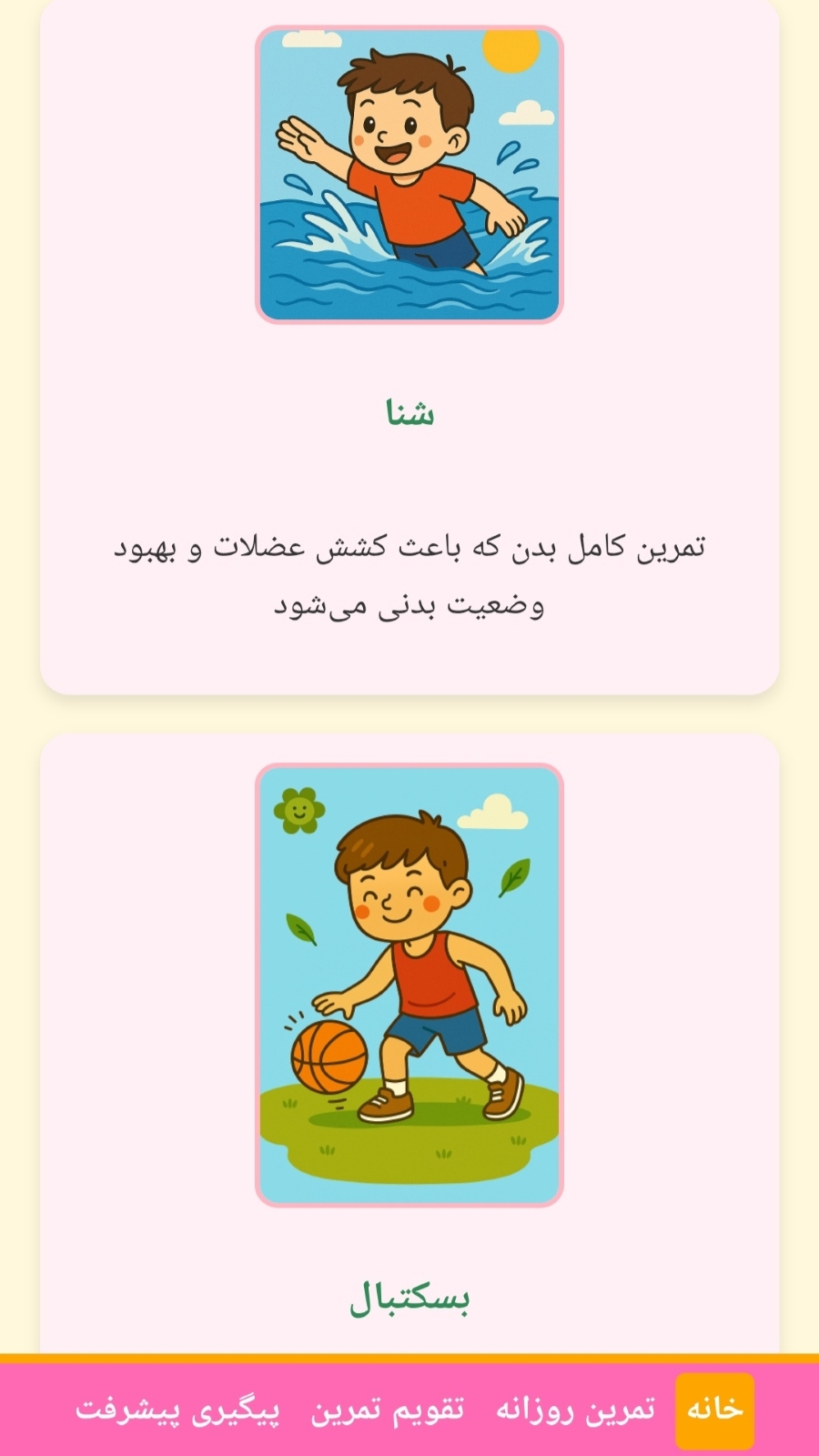Go to تقویم تمرین
The image size is (819, 1456).
(x=388, y=1410)
